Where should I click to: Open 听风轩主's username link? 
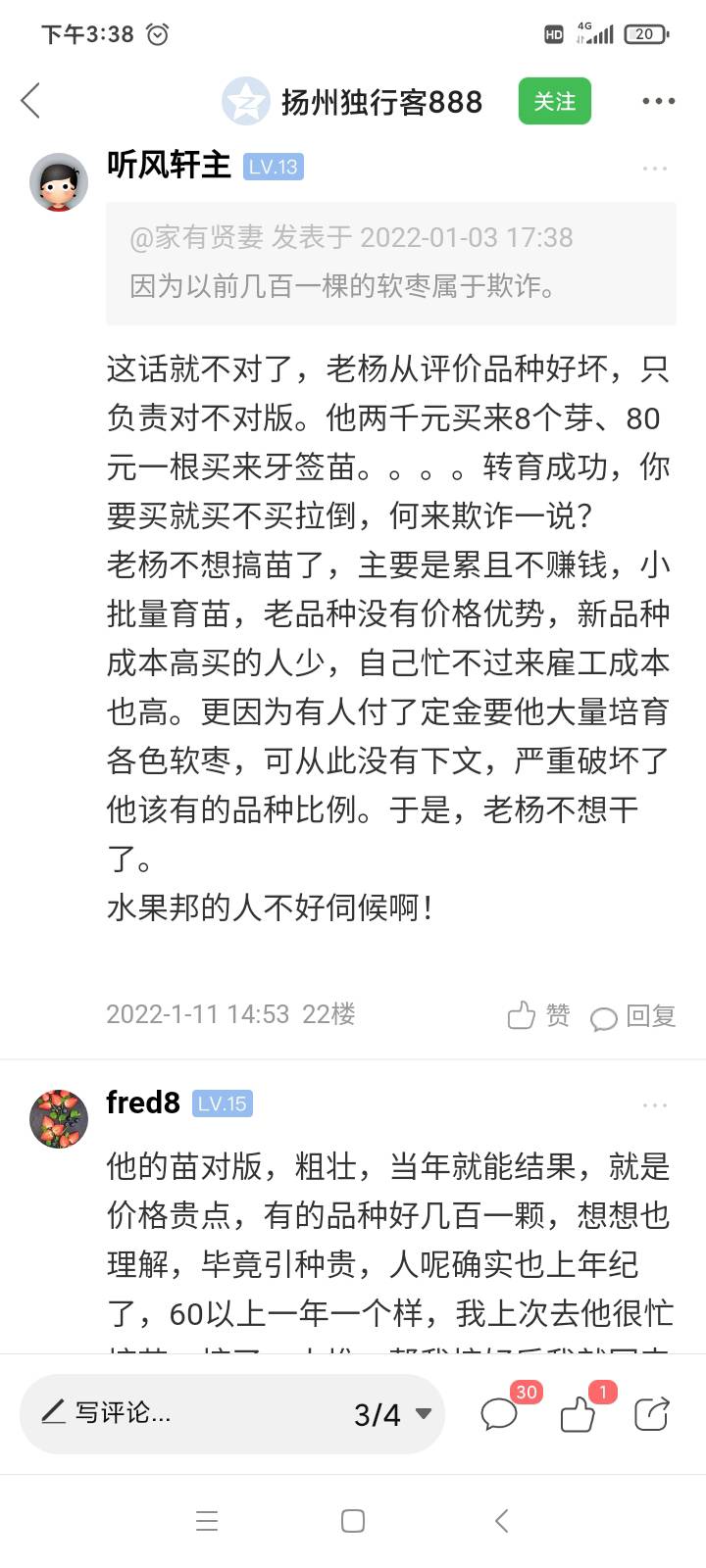169,166
